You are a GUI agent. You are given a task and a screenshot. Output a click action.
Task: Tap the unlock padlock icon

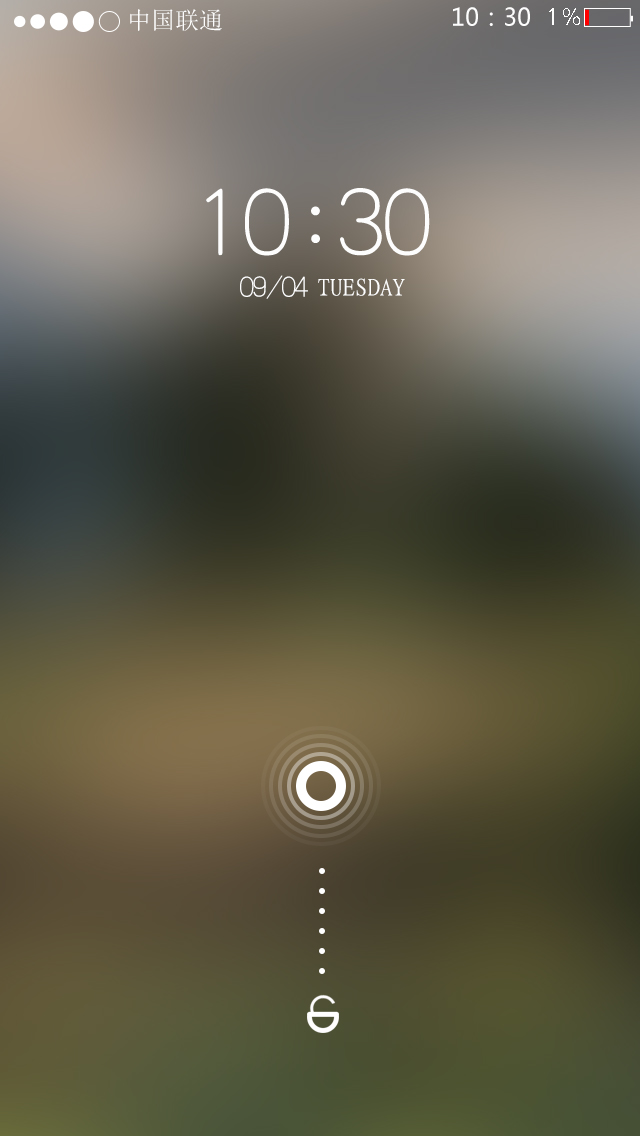pos(323,1014)
